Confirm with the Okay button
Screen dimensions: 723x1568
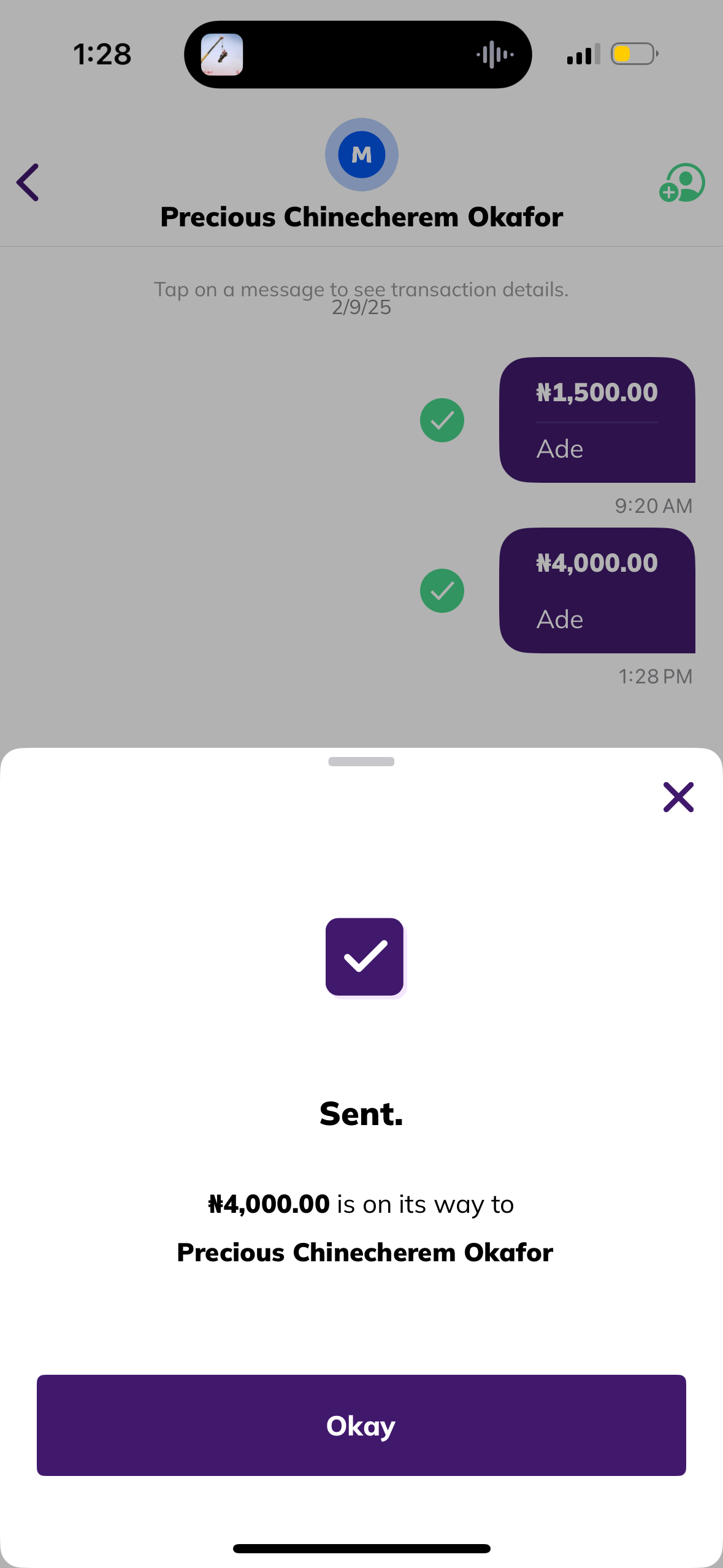click(361, 1424)
